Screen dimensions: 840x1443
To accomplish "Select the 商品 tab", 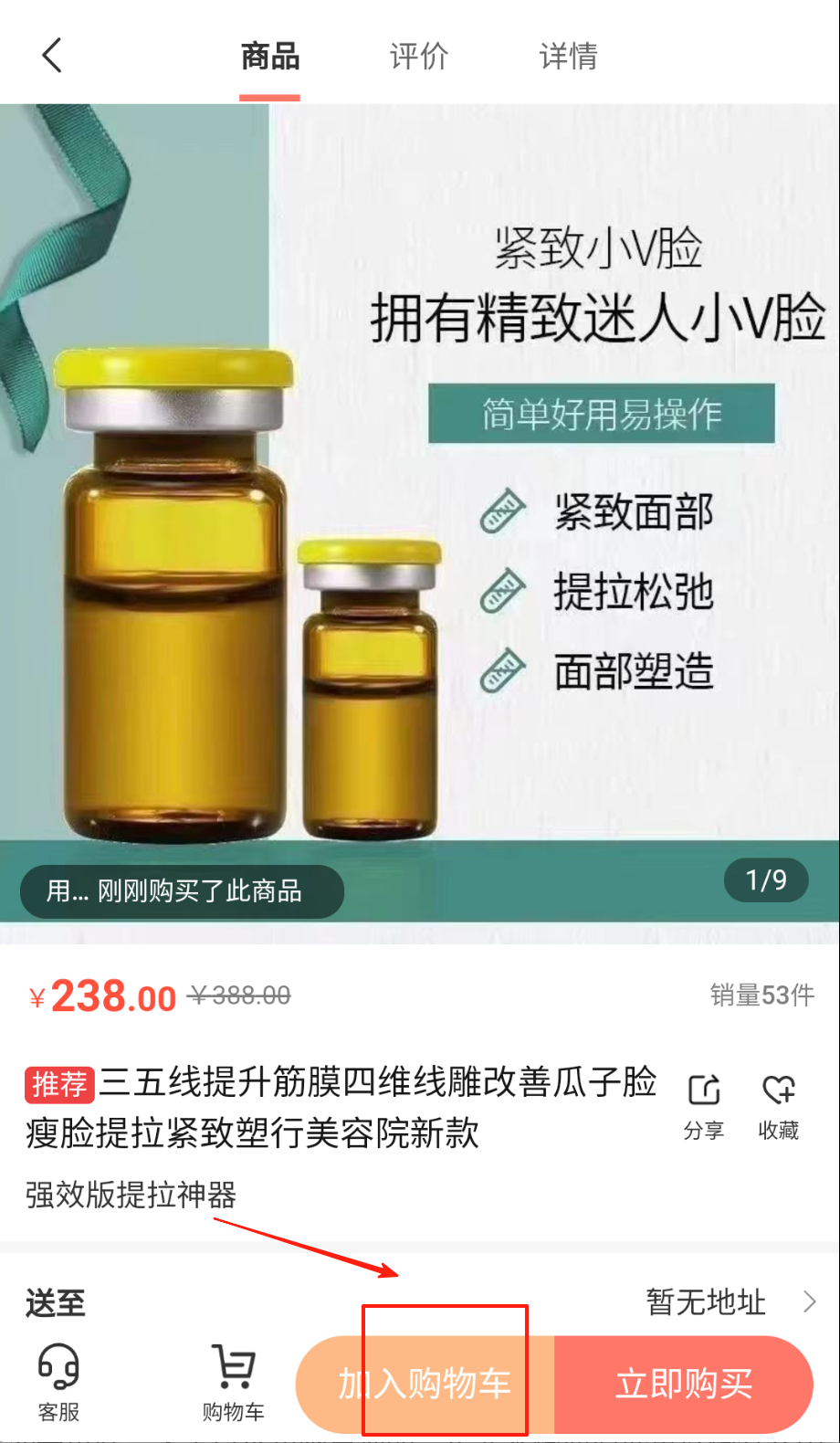I will point(269,57).
